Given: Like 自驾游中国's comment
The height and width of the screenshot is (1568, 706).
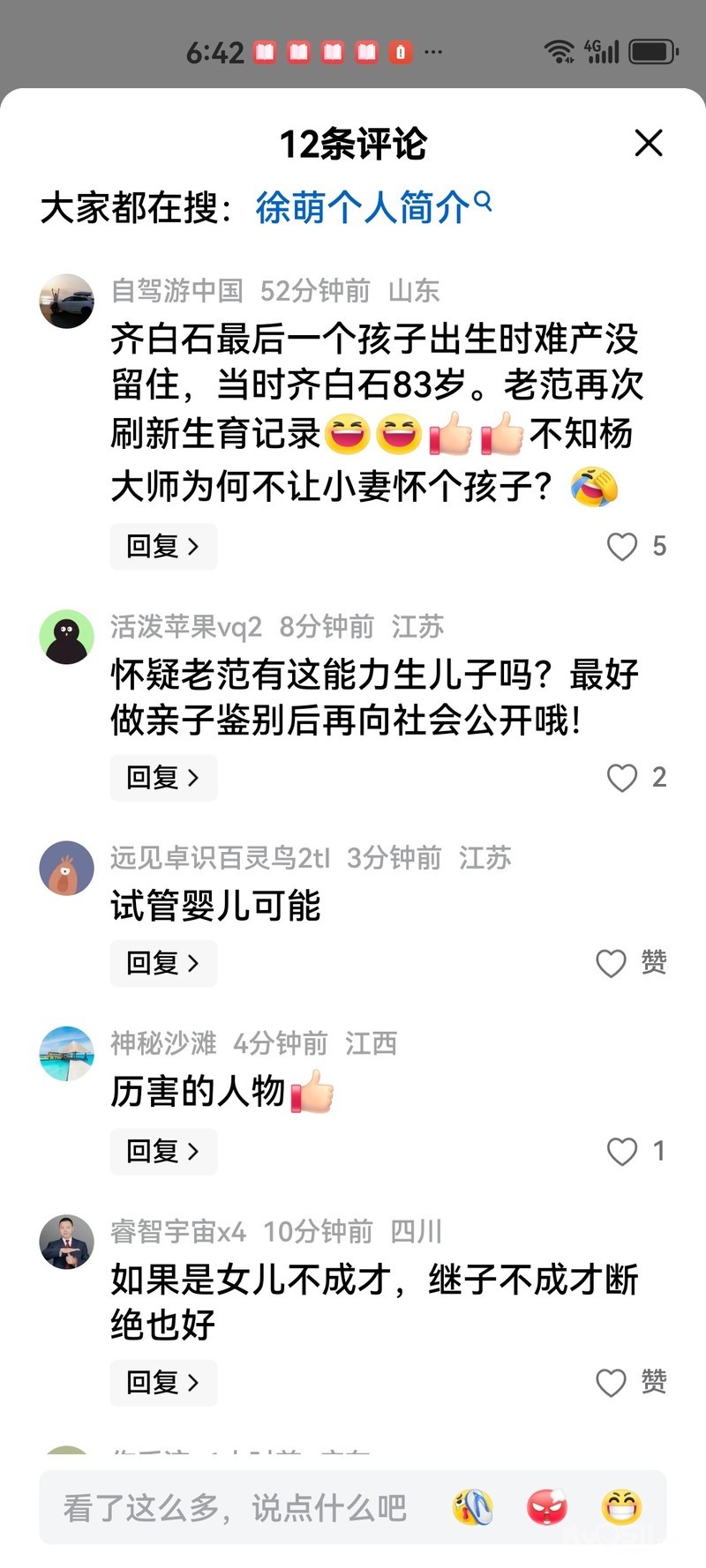Looking at the screenshot, I should 636,547.
